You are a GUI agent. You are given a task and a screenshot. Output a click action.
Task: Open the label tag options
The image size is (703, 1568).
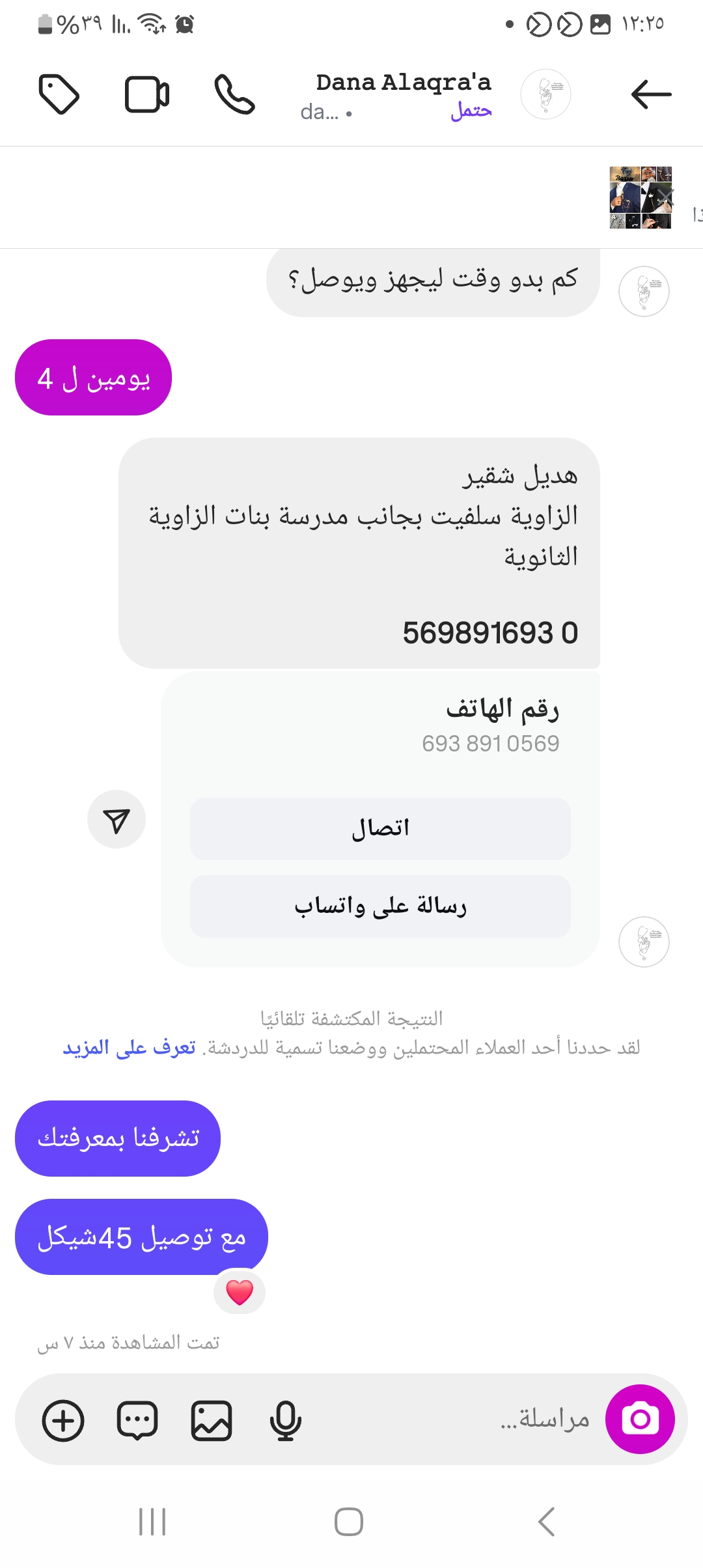pos(59,95)
